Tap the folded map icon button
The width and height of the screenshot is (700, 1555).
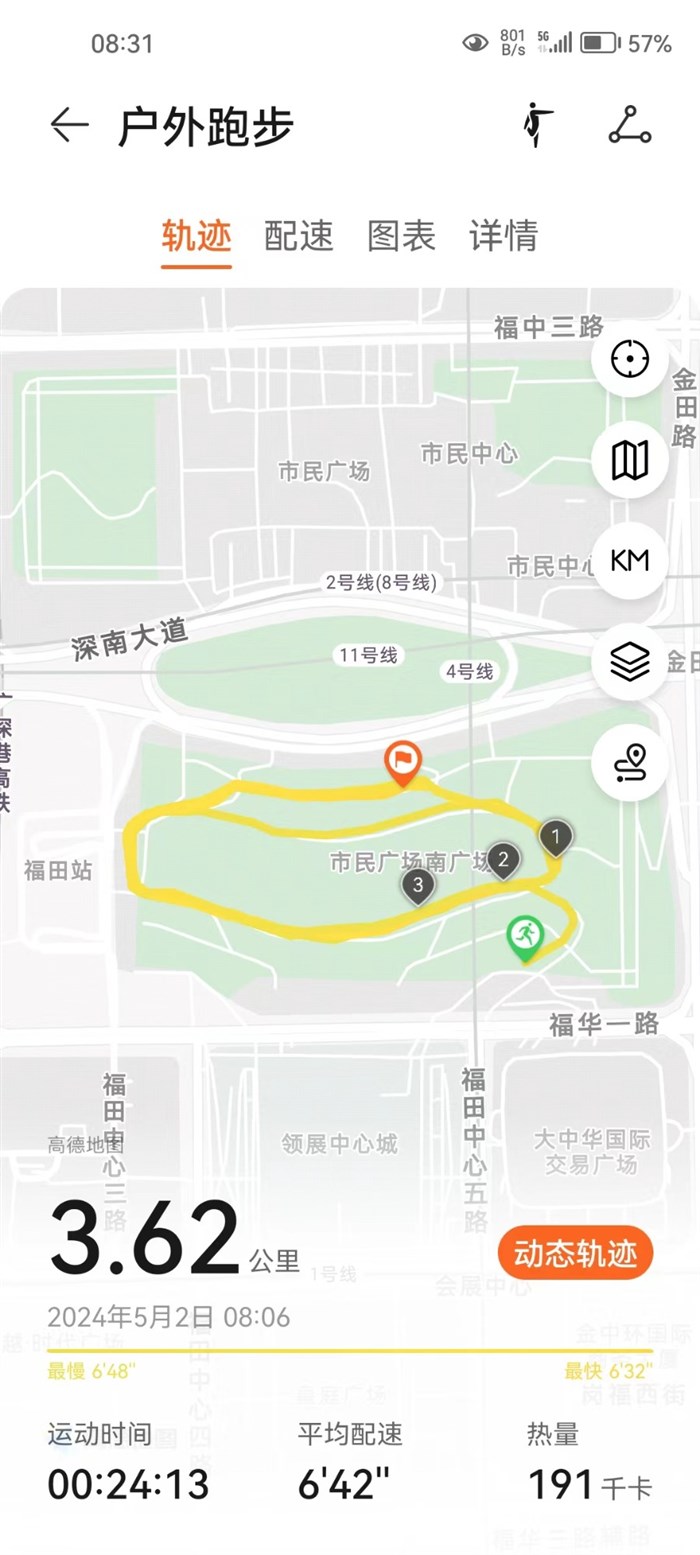(x=630, y=460)
